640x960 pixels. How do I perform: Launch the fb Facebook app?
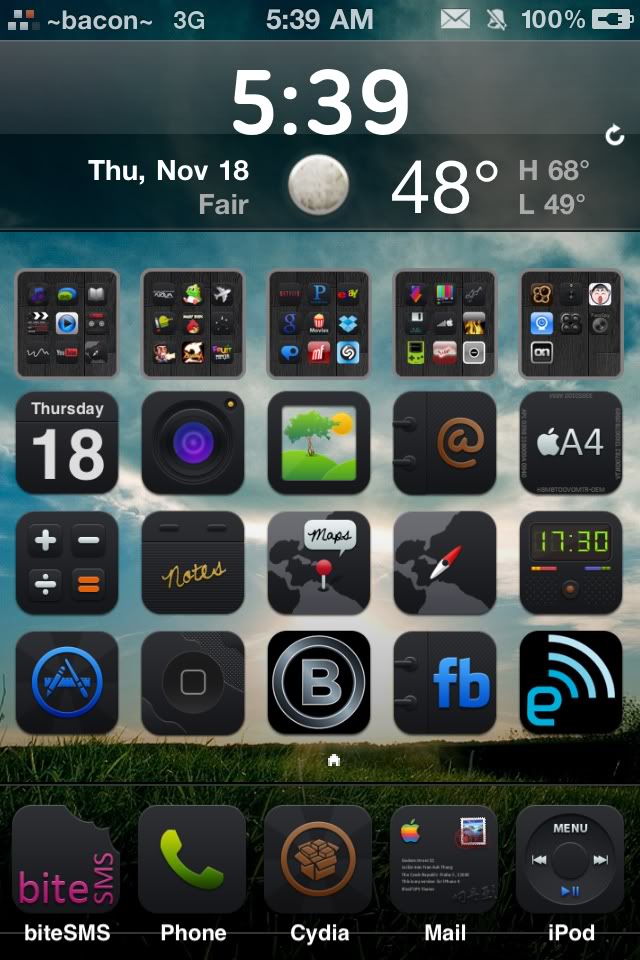tap(445, 683)
